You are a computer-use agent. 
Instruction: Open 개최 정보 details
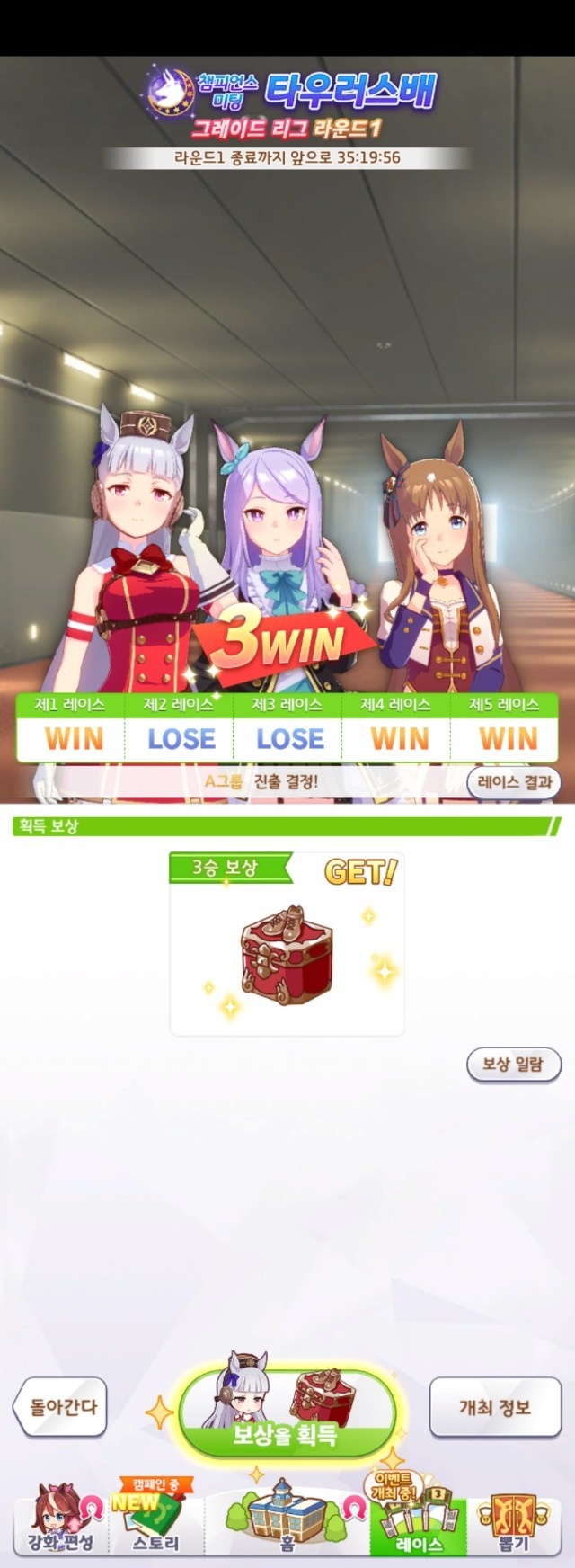pyautogui.click(x=495, y=1407)
